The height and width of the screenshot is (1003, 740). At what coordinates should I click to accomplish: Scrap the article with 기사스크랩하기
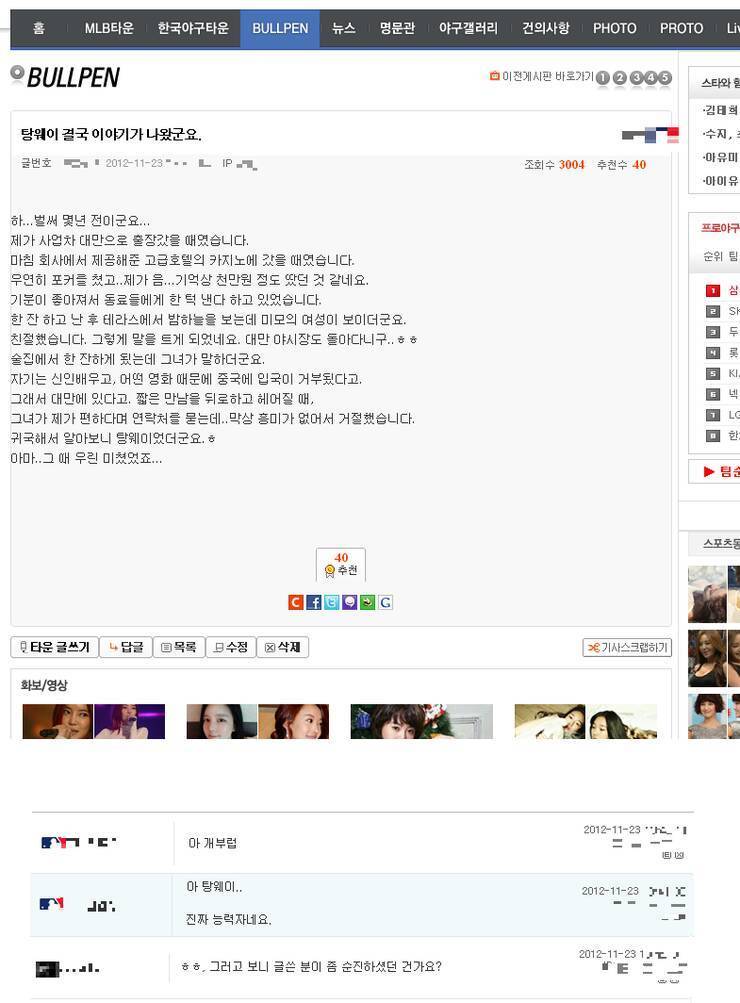(627, 648)
